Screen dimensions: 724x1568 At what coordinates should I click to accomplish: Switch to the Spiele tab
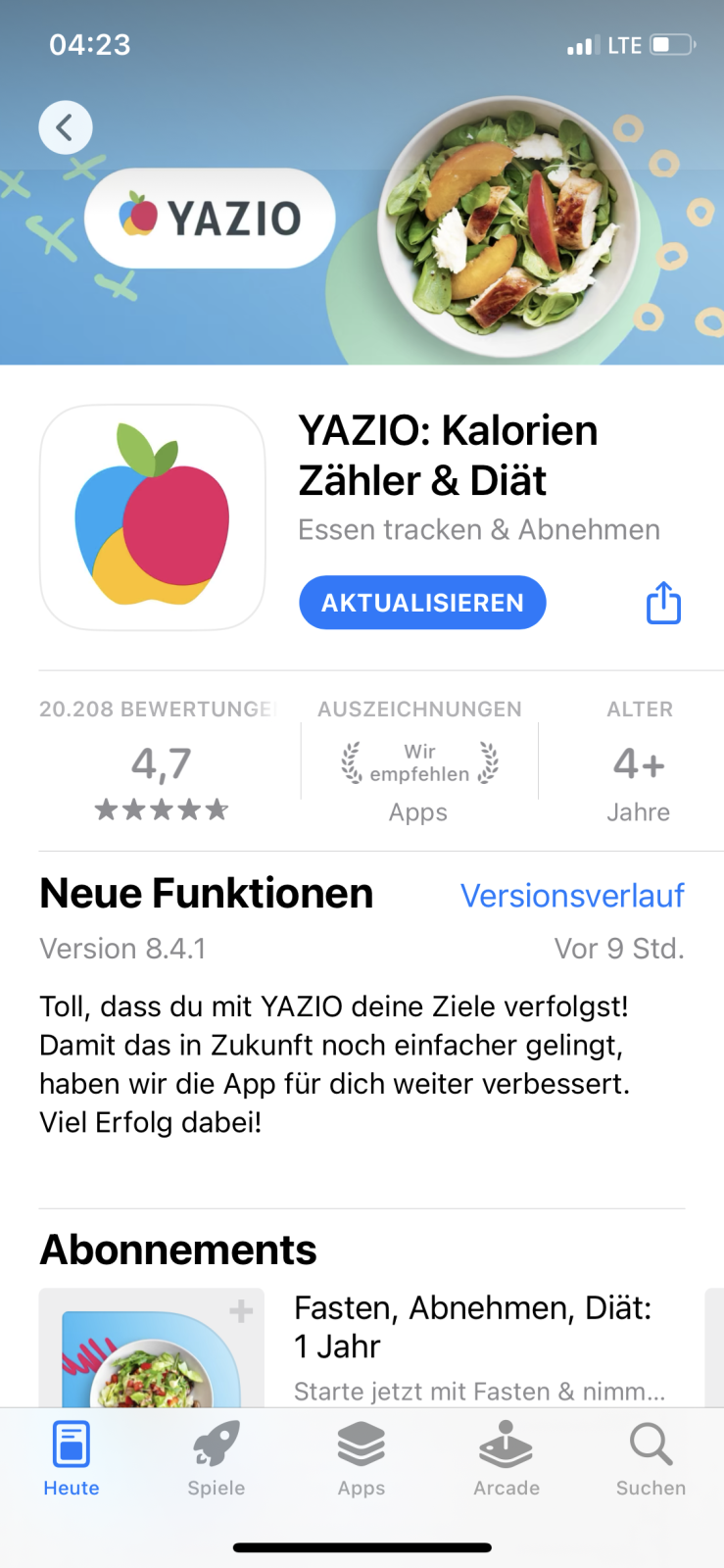coord(217,1459)
